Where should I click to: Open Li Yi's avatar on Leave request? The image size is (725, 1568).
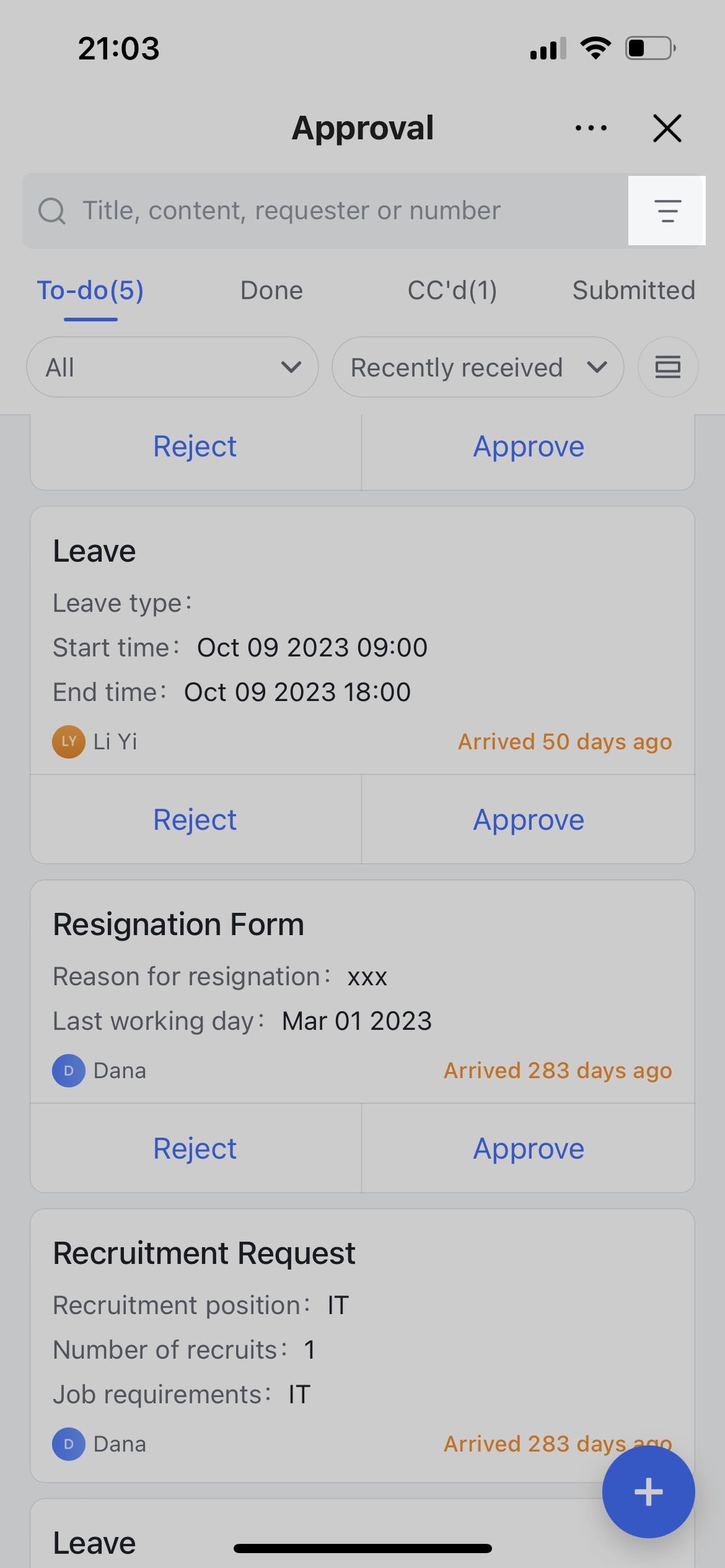pos(69,741)
